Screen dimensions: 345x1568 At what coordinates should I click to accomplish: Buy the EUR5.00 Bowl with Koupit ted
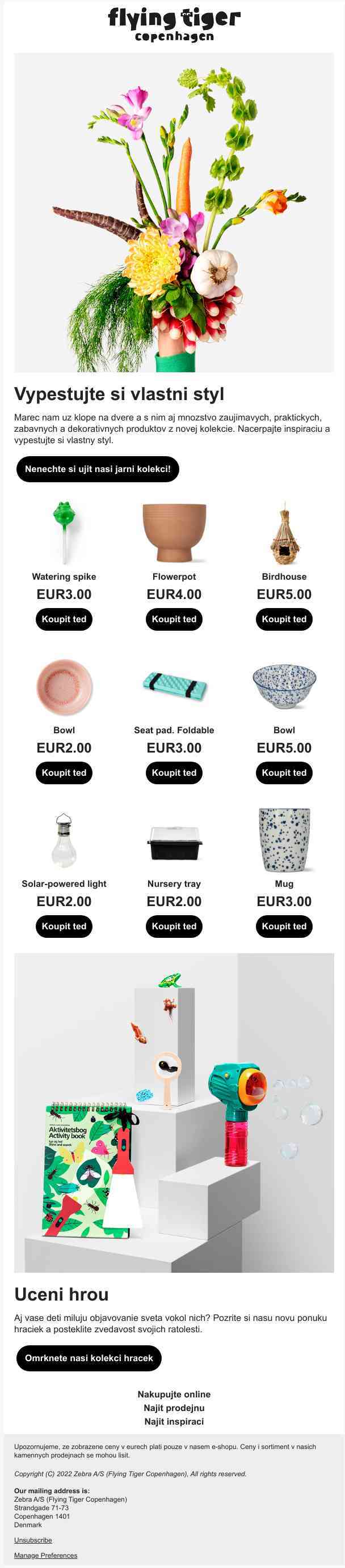[x=284, y=772]
